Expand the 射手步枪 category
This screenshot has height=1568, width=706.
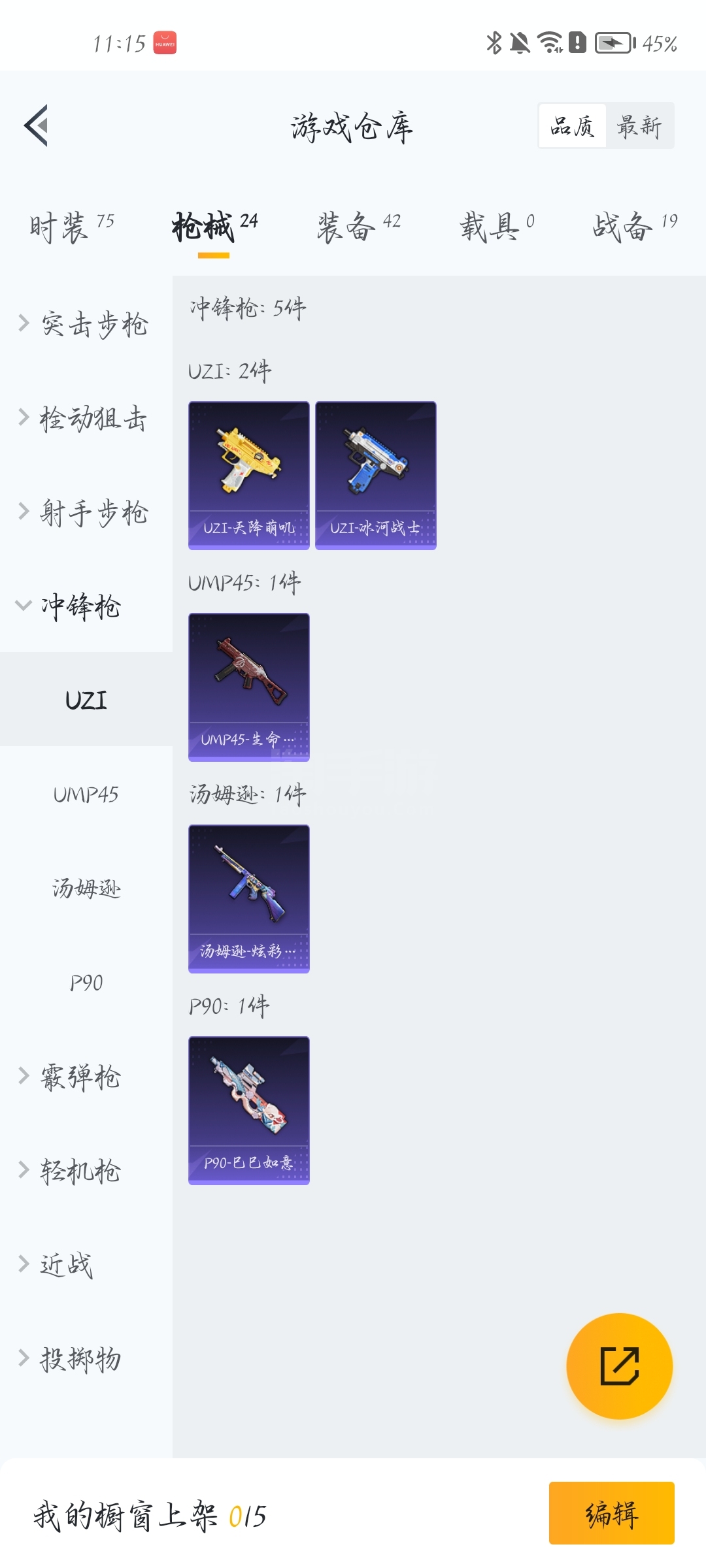pos(86,512)
